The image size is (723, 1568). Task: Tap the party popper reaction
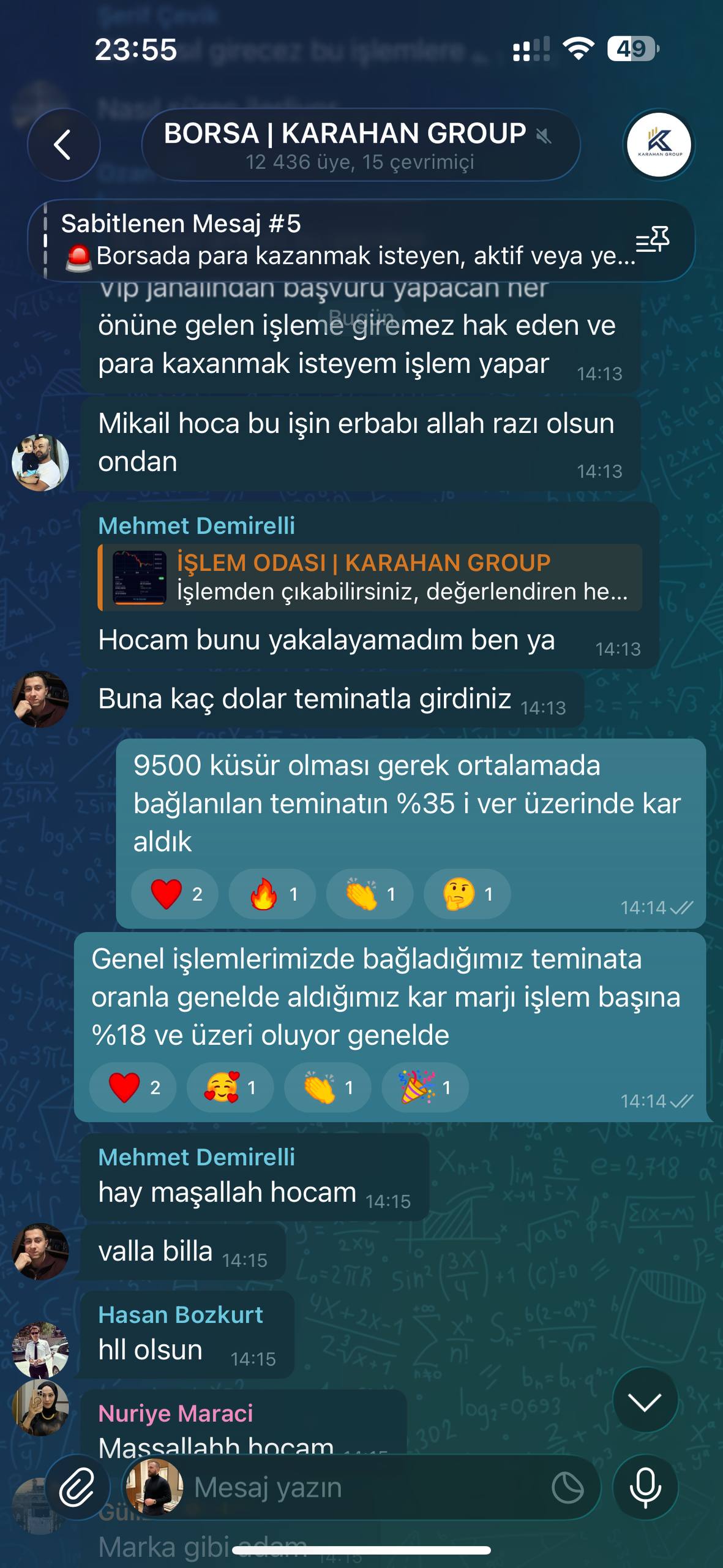[x=425, y=1088]
